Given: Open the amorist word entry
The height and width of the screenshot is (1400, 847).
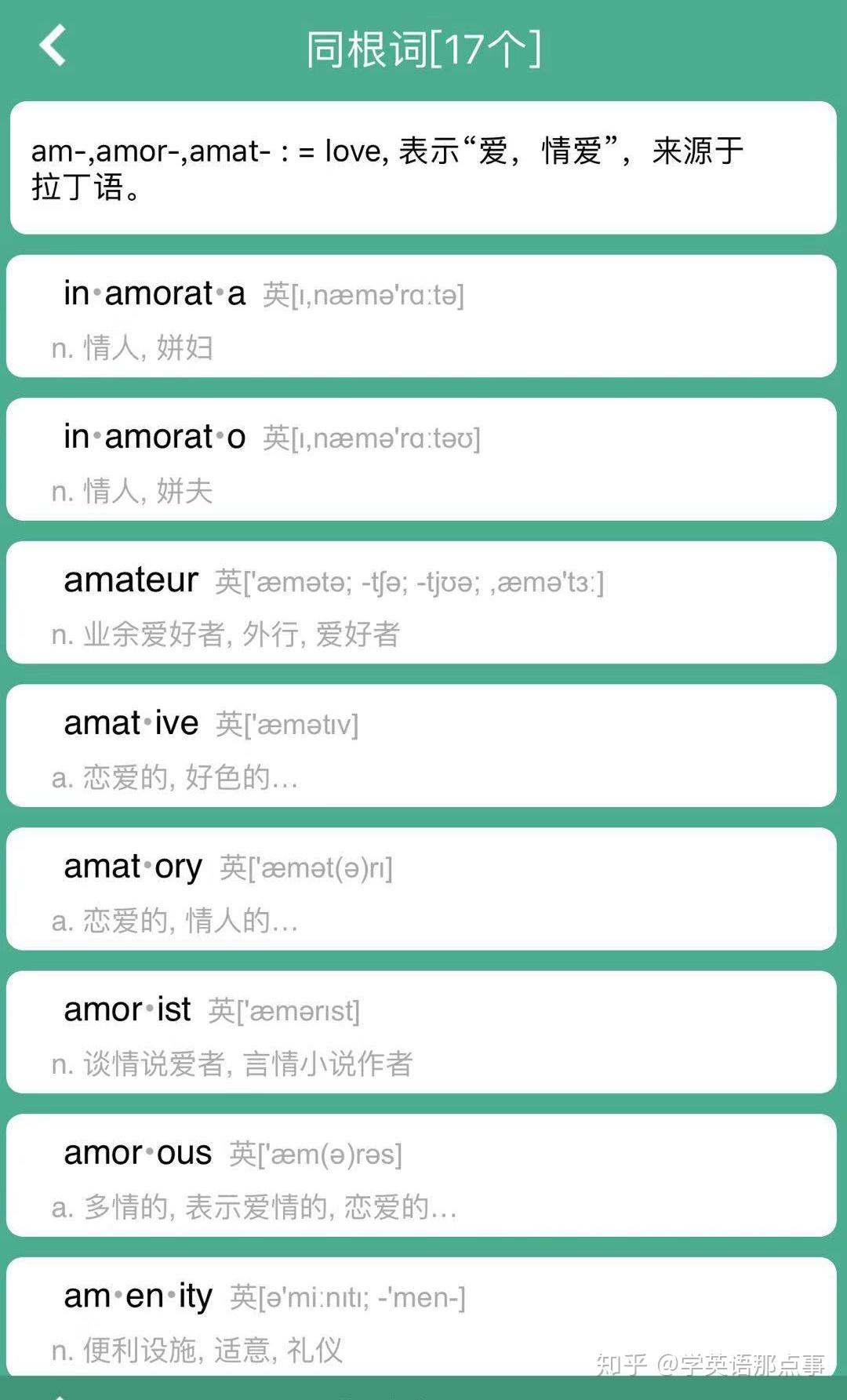Looking at the screenshot, I should (422, 1032).
